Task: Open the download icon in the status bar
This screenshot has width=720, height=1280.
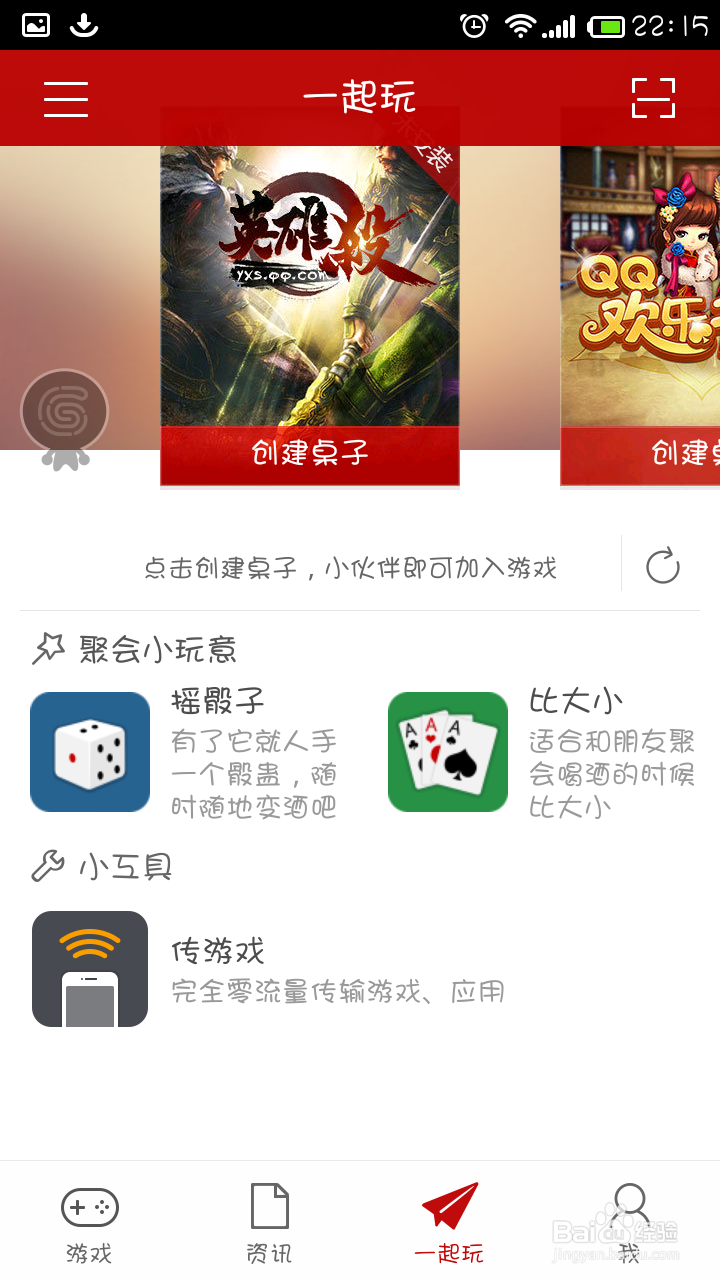Action: click(82, 22)
